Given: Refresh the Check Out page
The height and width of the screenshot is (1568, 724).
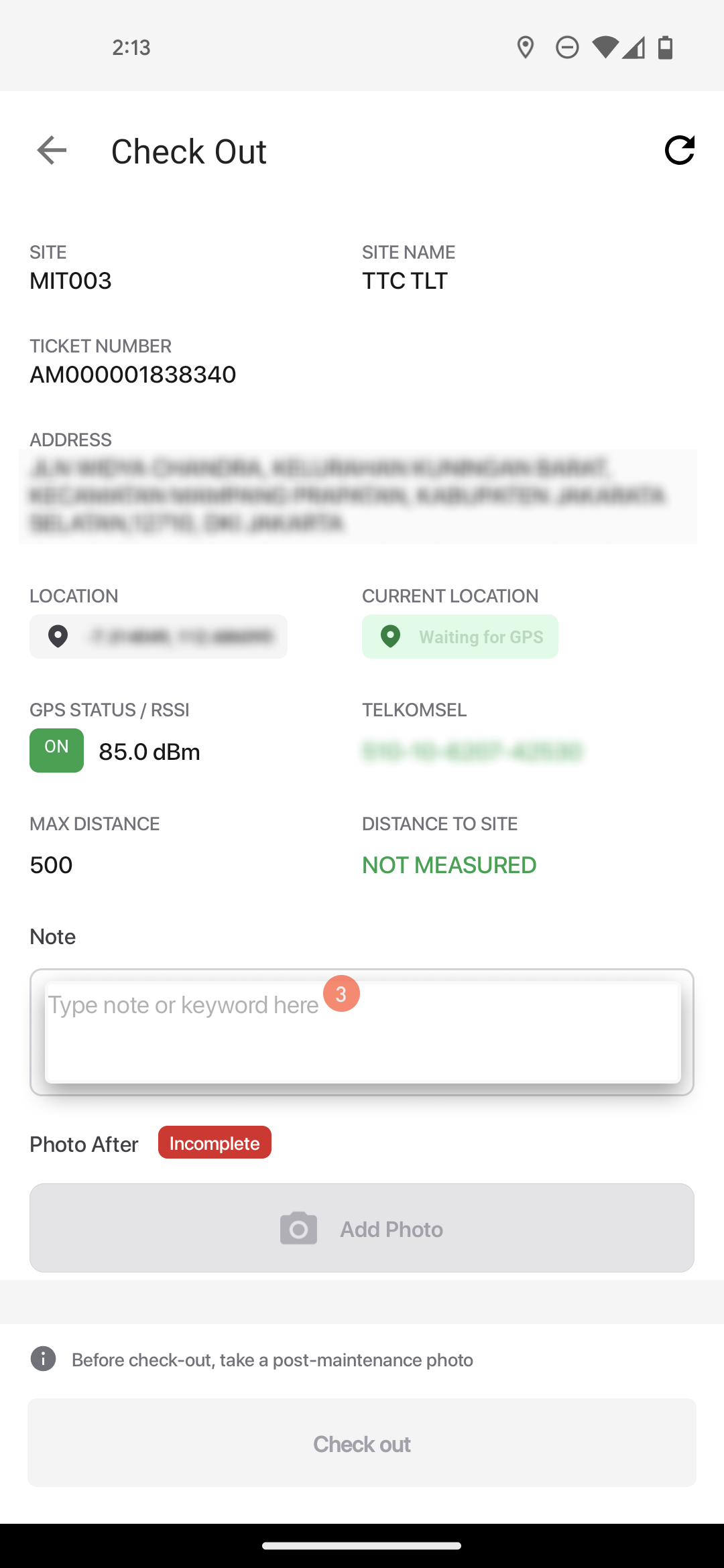Looking at the screenshot, I should coord(679,150).
